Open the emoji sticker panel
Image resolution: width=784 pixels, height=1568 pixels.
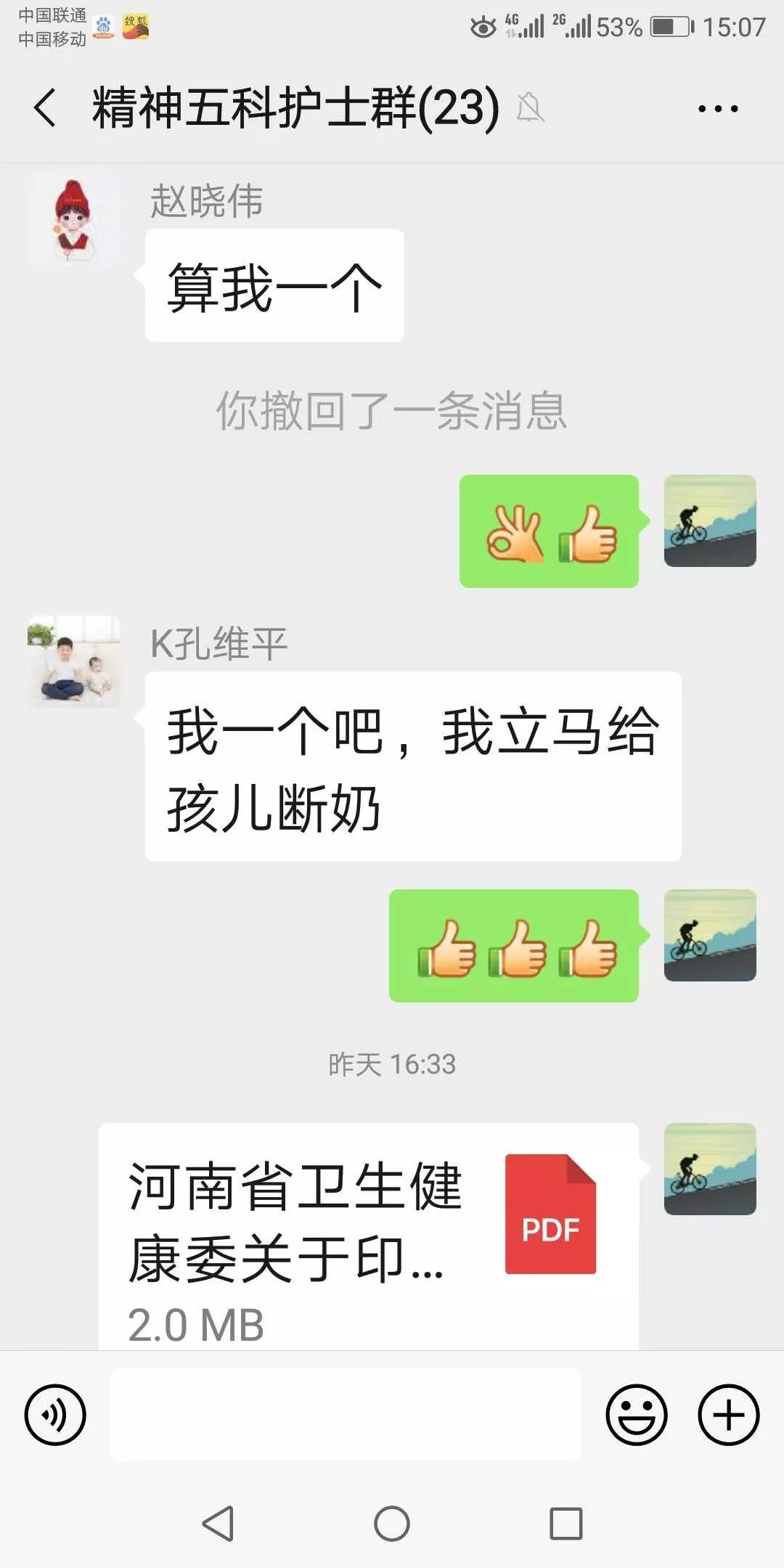(x=636, y=1415)
